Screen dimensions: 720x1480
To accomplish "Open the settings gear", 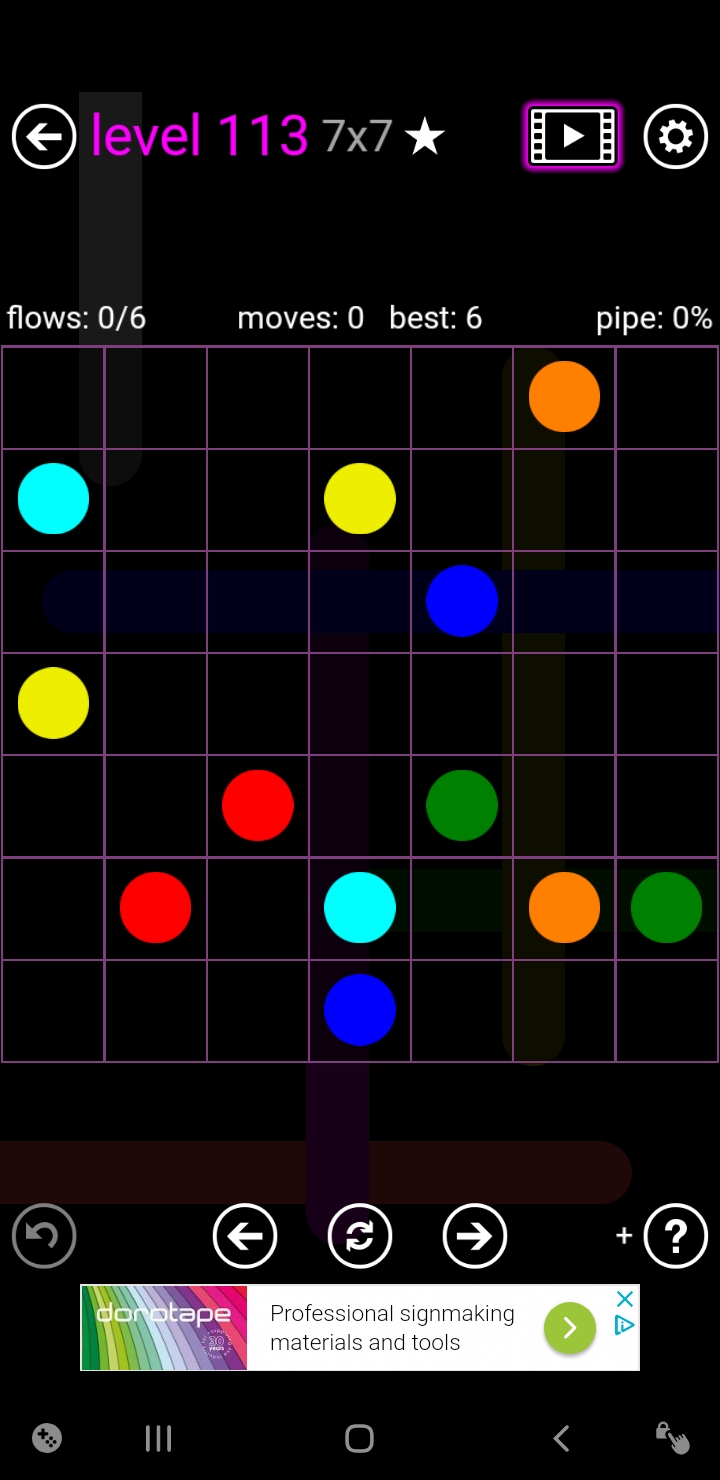I will tap(675, 136).
